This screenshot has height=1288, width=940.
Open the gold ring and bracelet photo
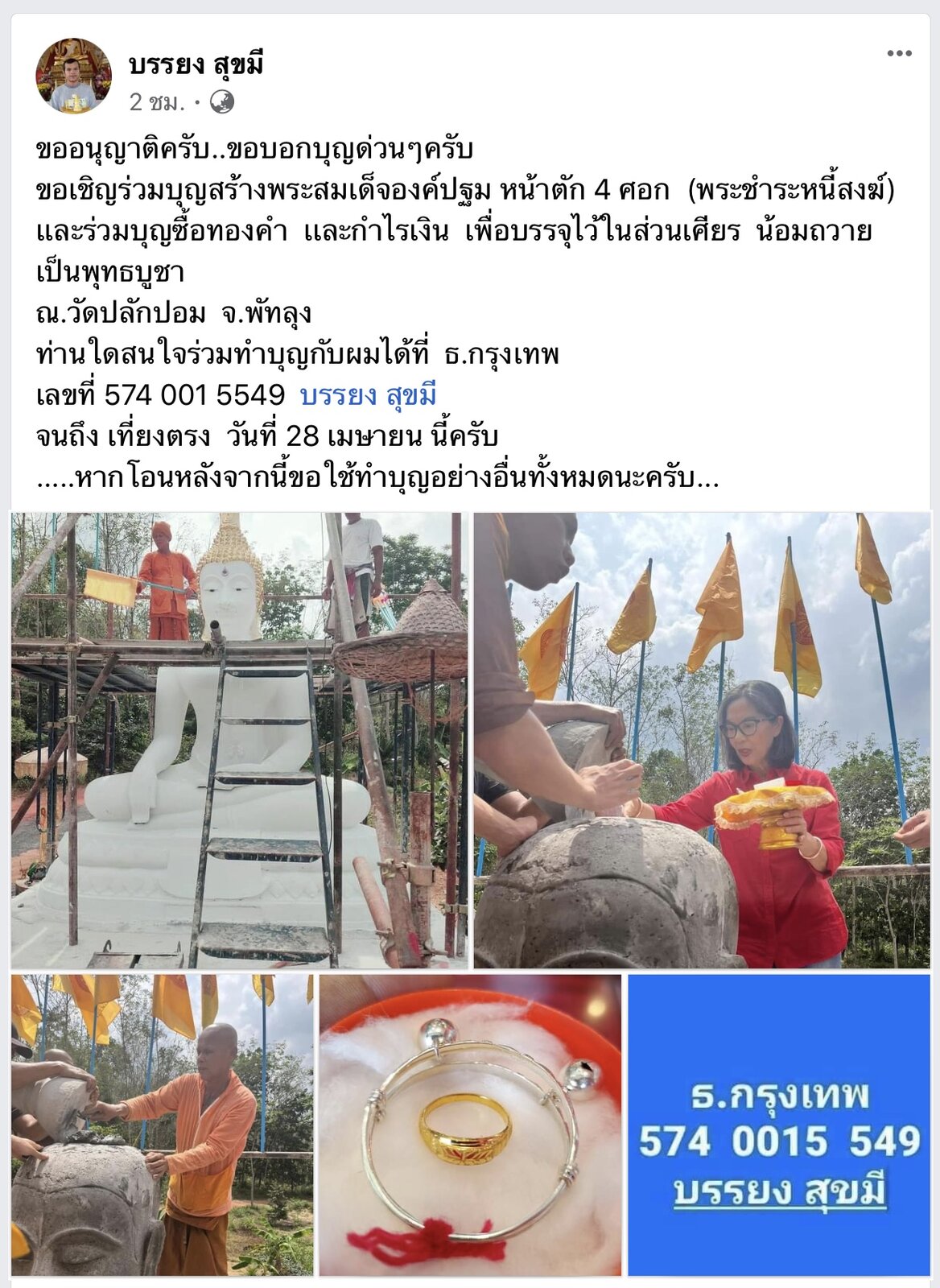[x=470, y=1125]
